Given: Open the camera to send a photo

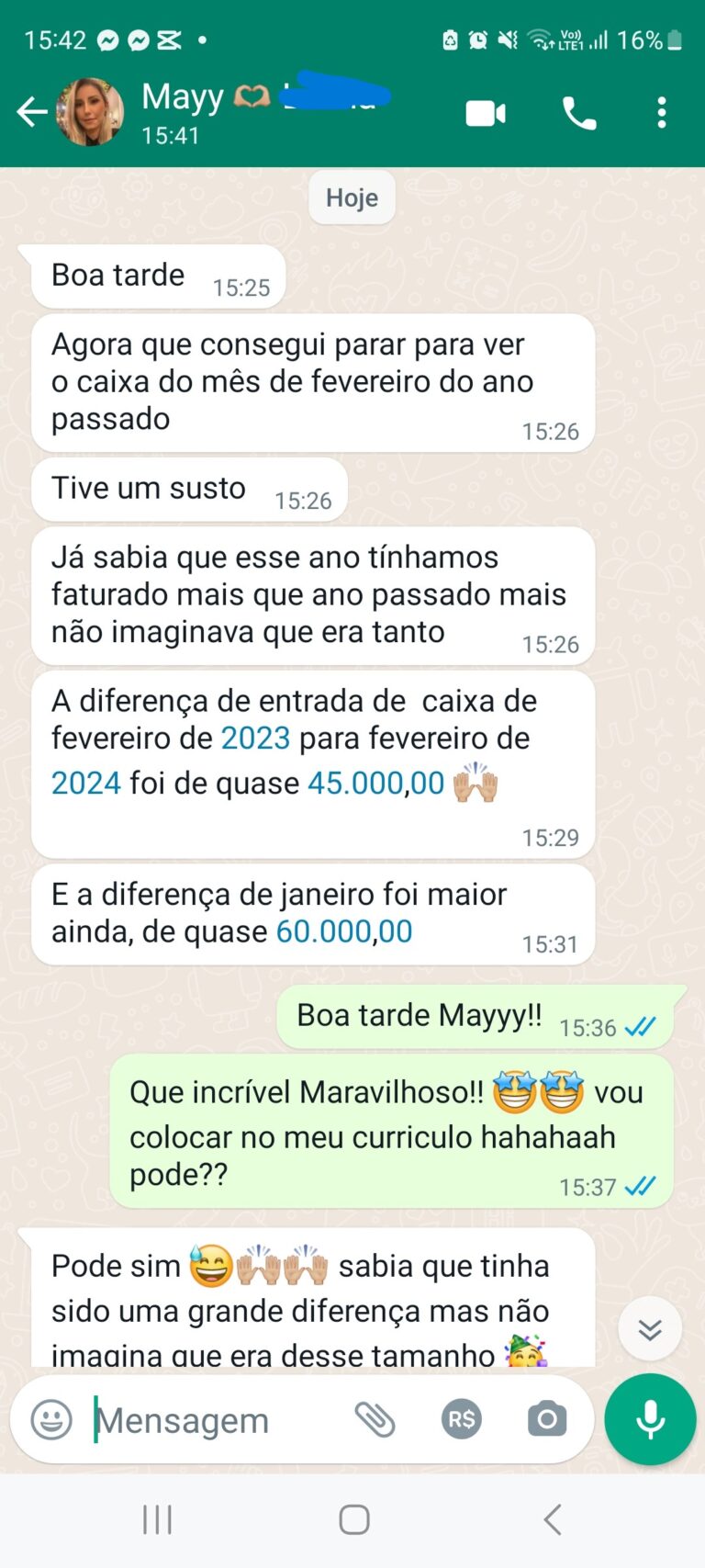Looking at the screenshot, I should [x=547, y=1419].
